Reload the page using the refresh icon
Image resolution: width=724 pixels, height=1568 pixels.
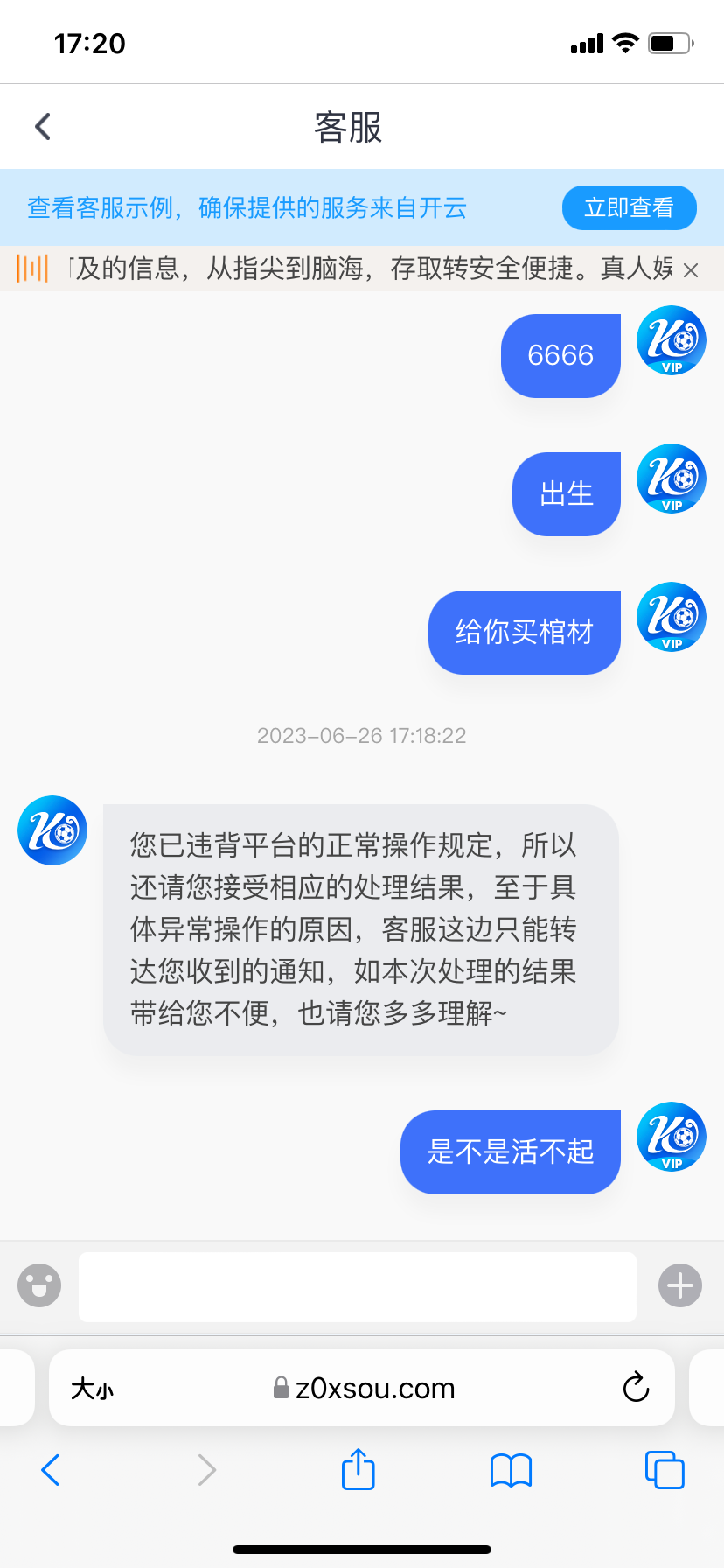(x=636, y=1388)
